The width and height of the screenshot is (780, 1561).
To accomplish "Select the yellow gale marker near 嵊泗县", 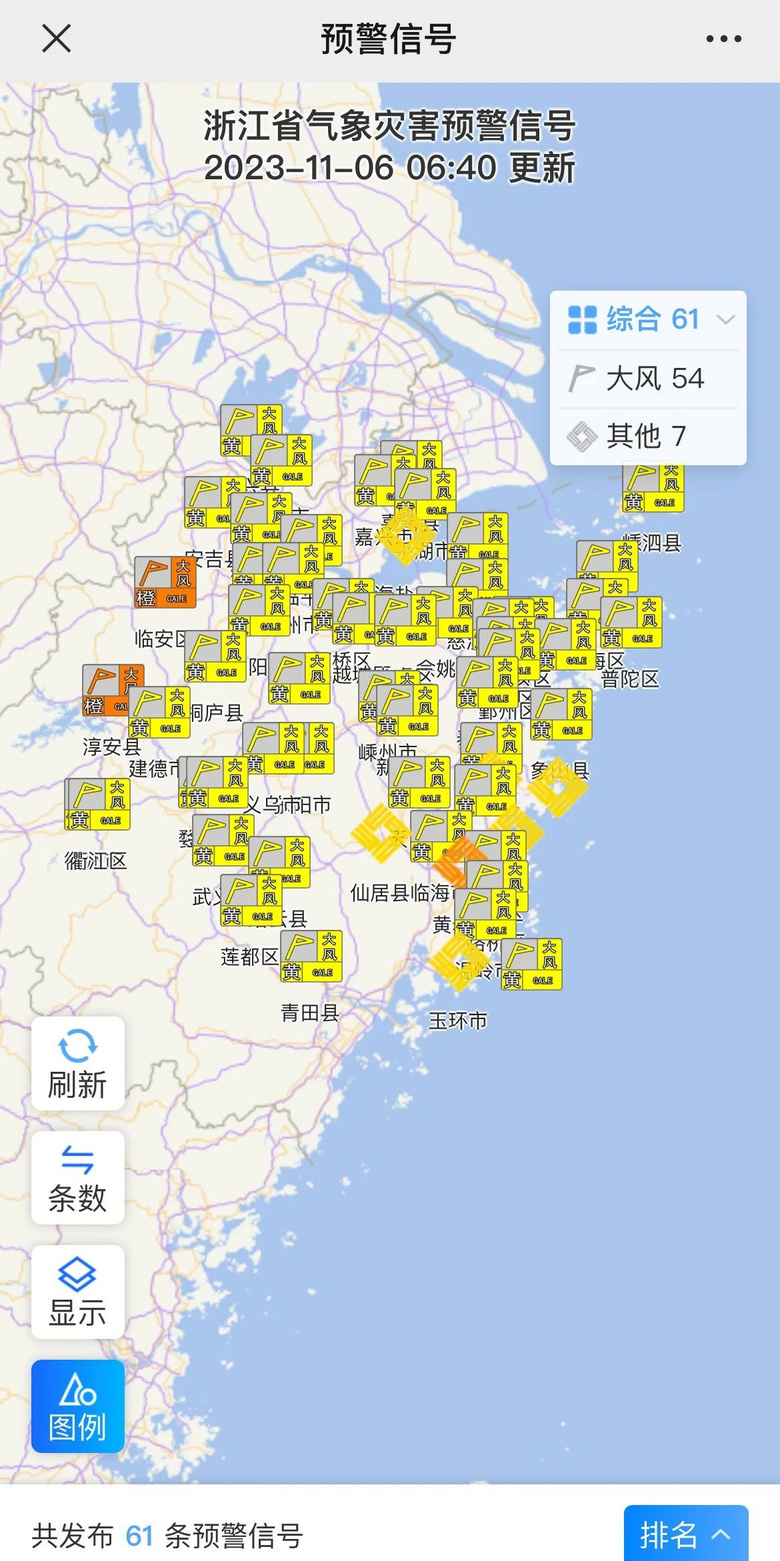I will click(x=653, y=487).
